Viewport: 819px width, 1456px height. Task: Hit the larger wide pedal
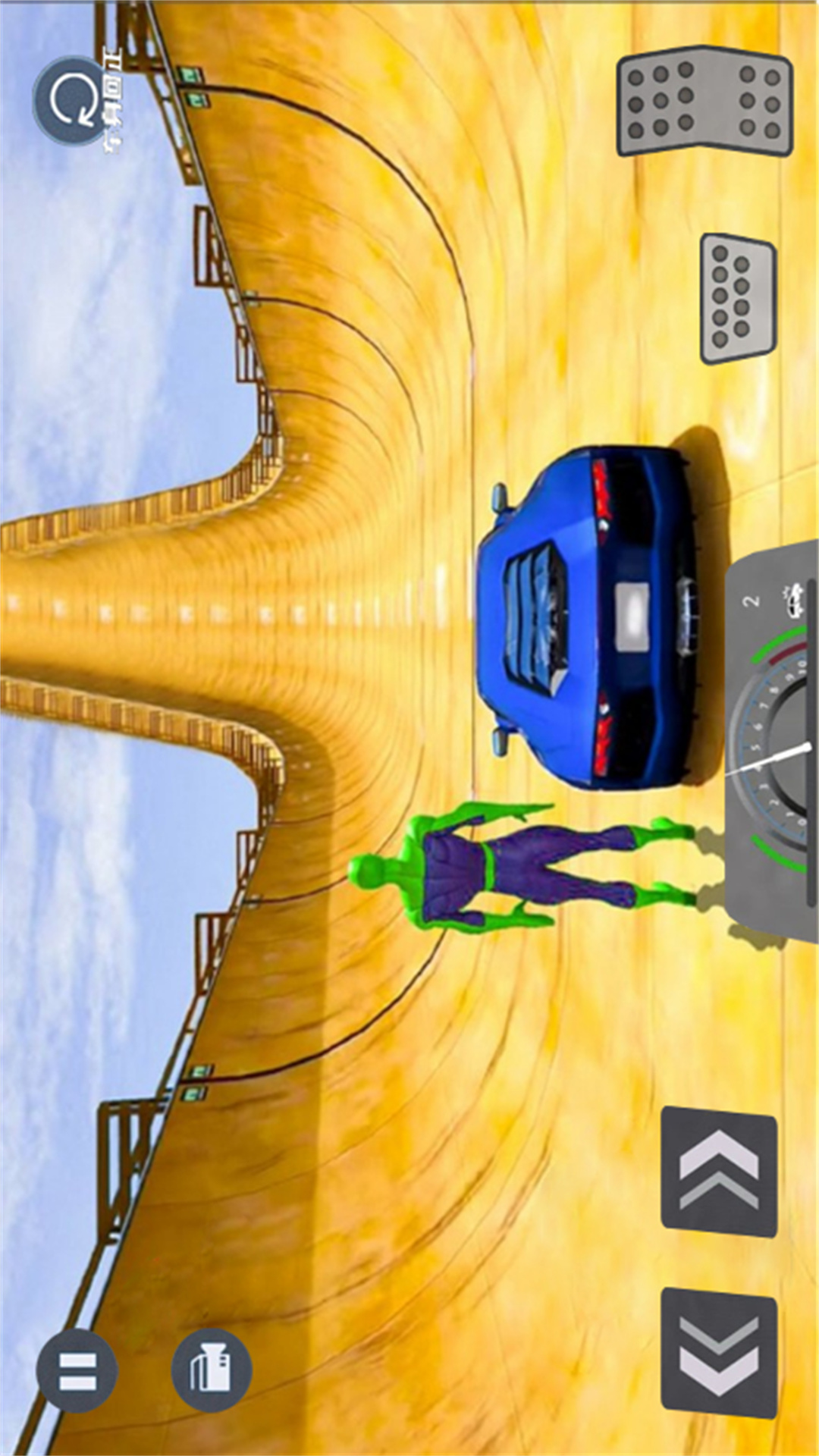point(704,101)
